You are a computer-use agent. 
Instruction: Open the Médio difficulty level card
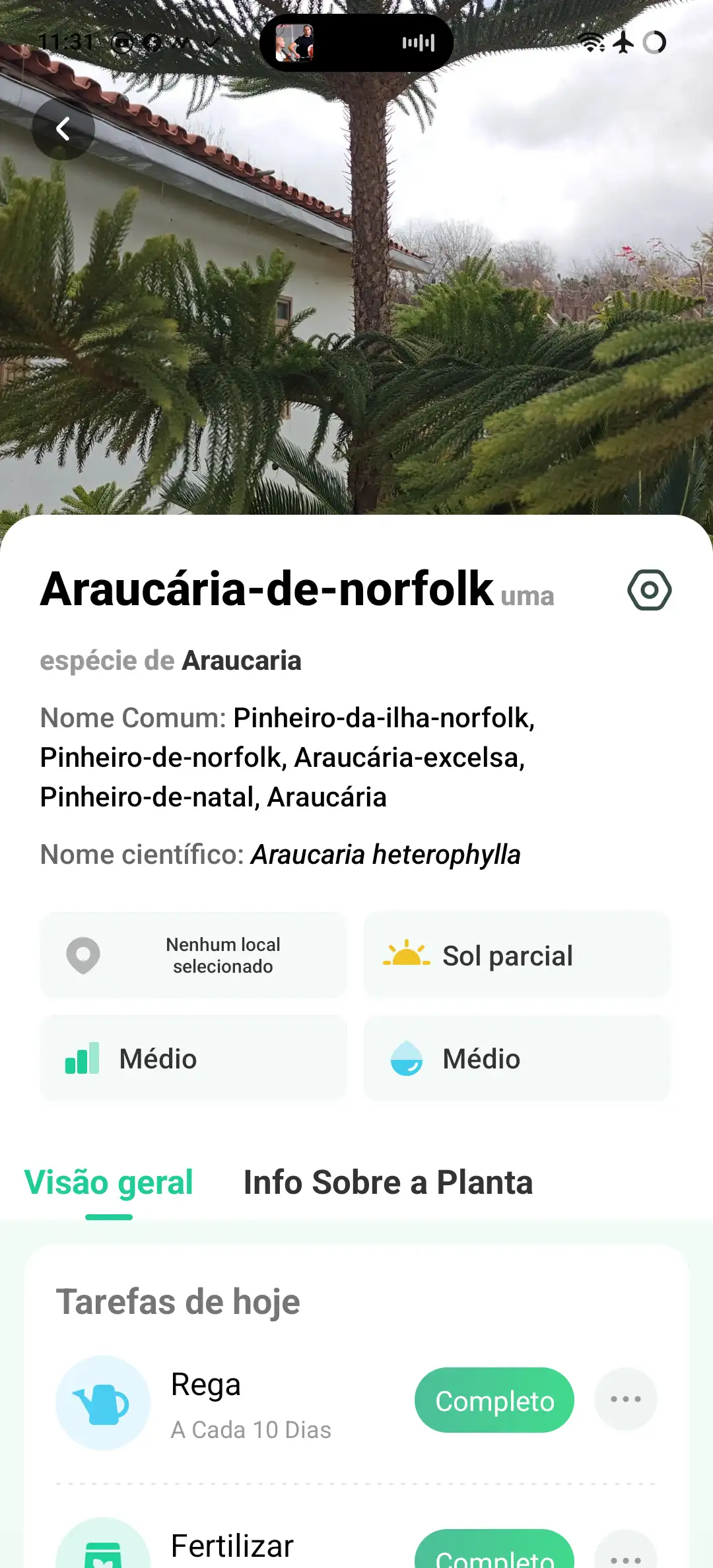pos(193,1058)
